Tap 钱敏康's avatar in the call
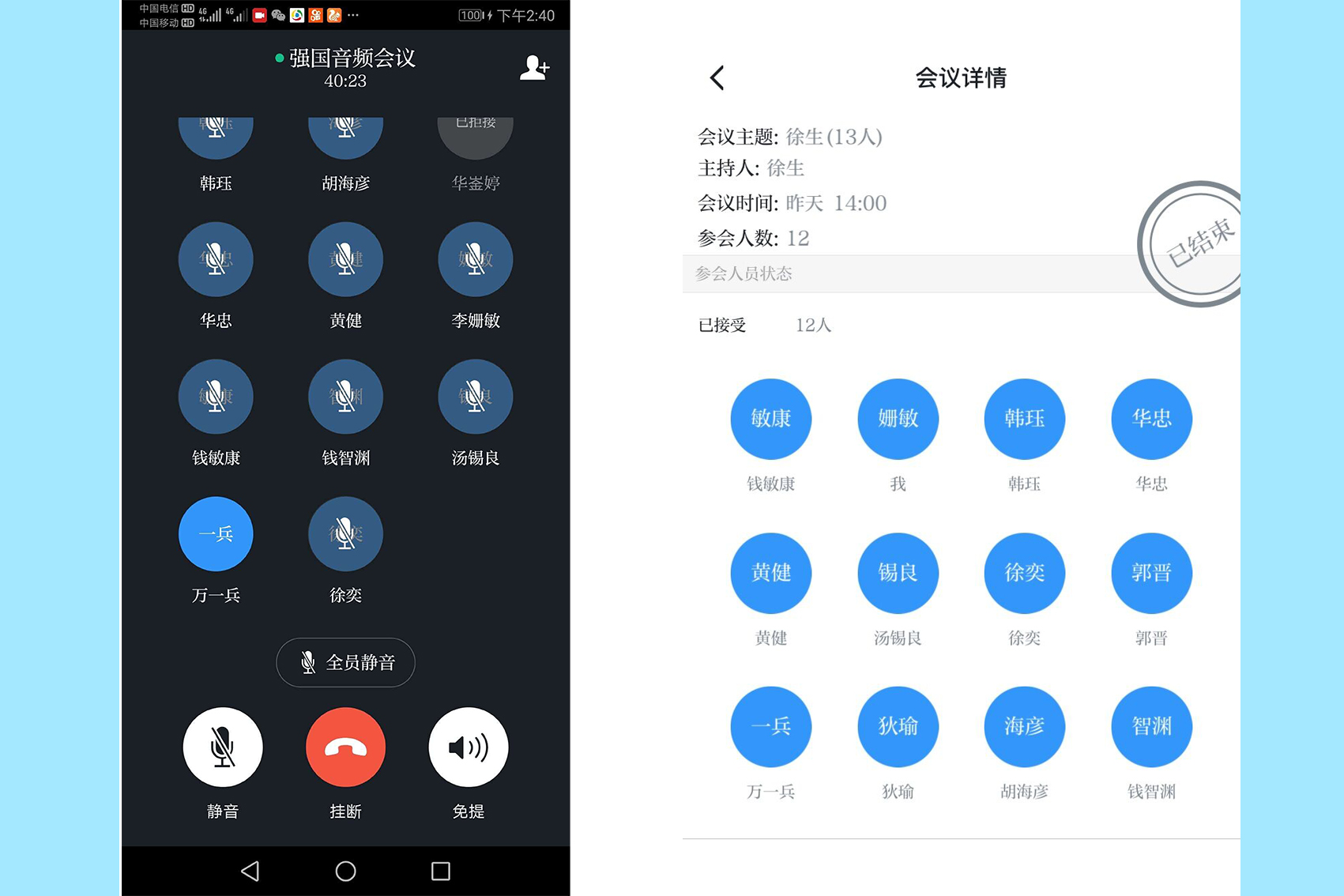 (216, 397)
